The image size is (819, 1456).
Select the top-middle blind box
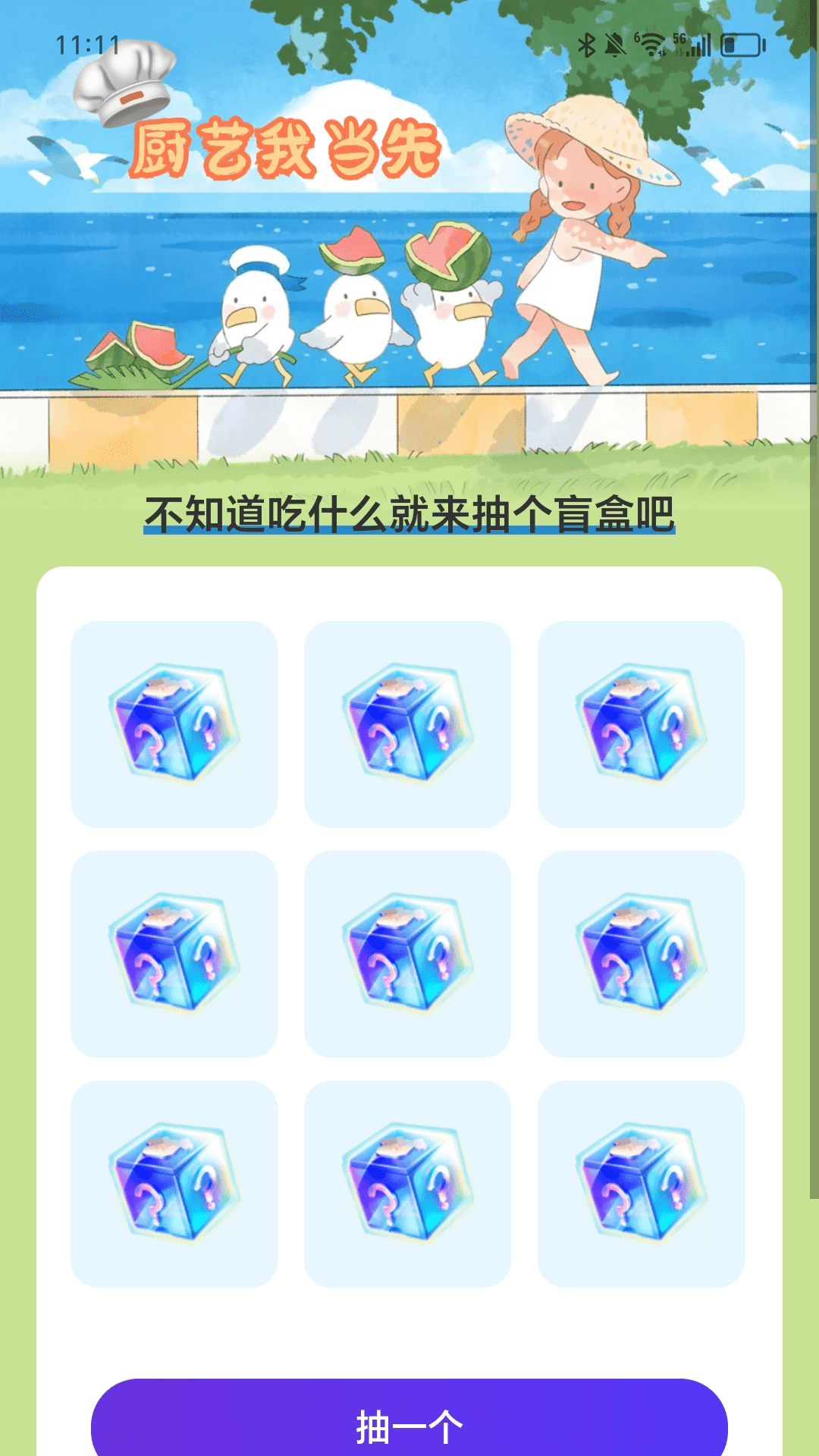pyautogui.click(x=407, y=724)
